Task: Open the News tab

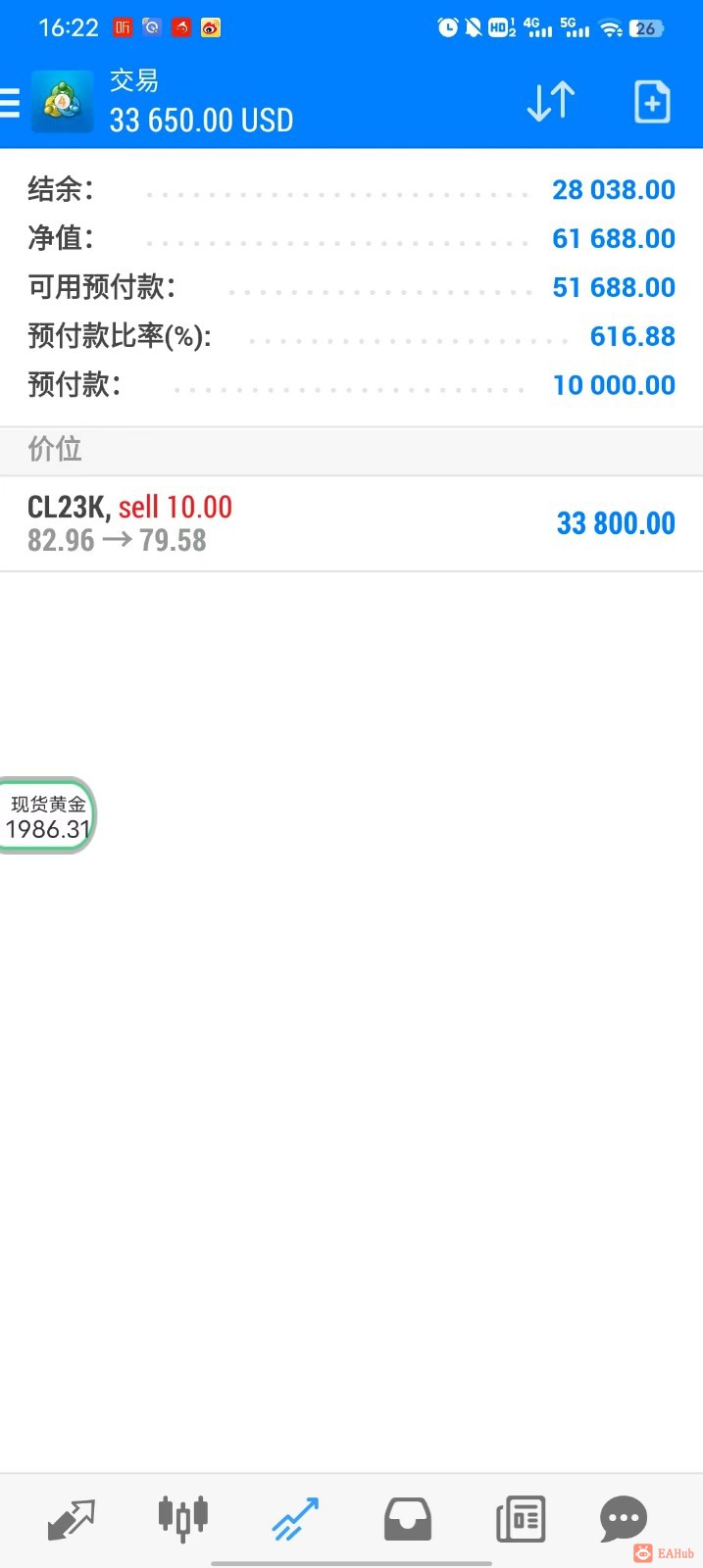Action: point(521,1520)
